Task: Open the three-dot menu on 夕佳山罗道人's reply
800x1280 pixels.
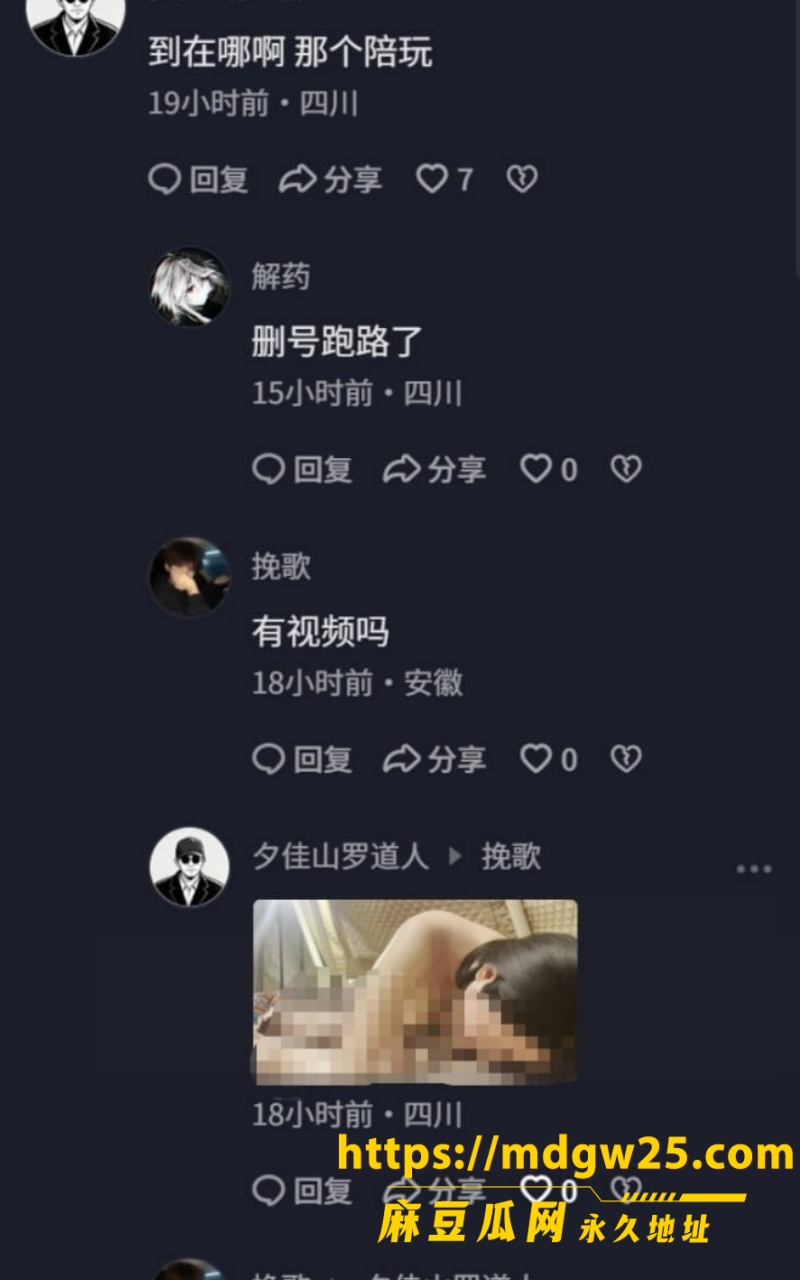Action: tap(754, 869)
